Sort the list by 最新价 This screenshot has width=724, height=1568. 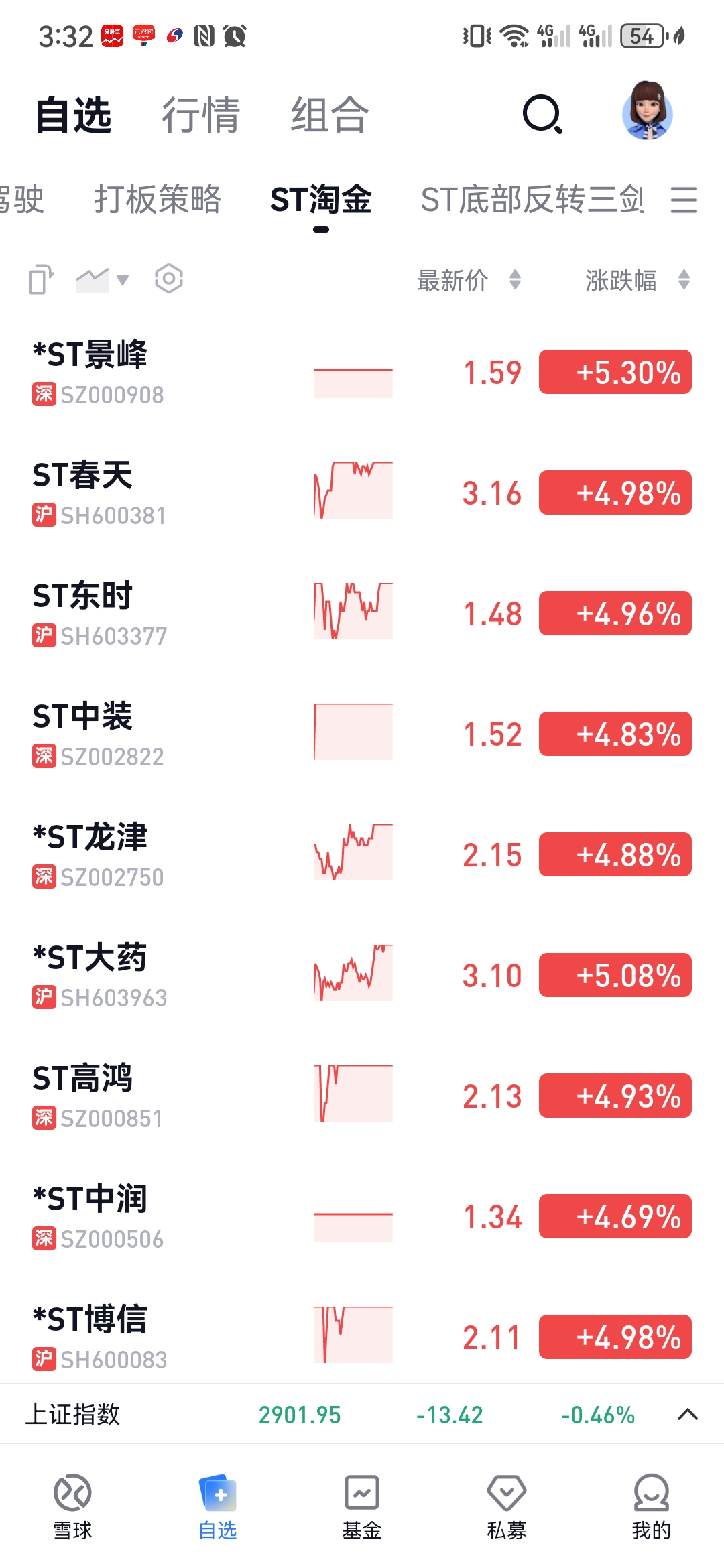point(469,280)
